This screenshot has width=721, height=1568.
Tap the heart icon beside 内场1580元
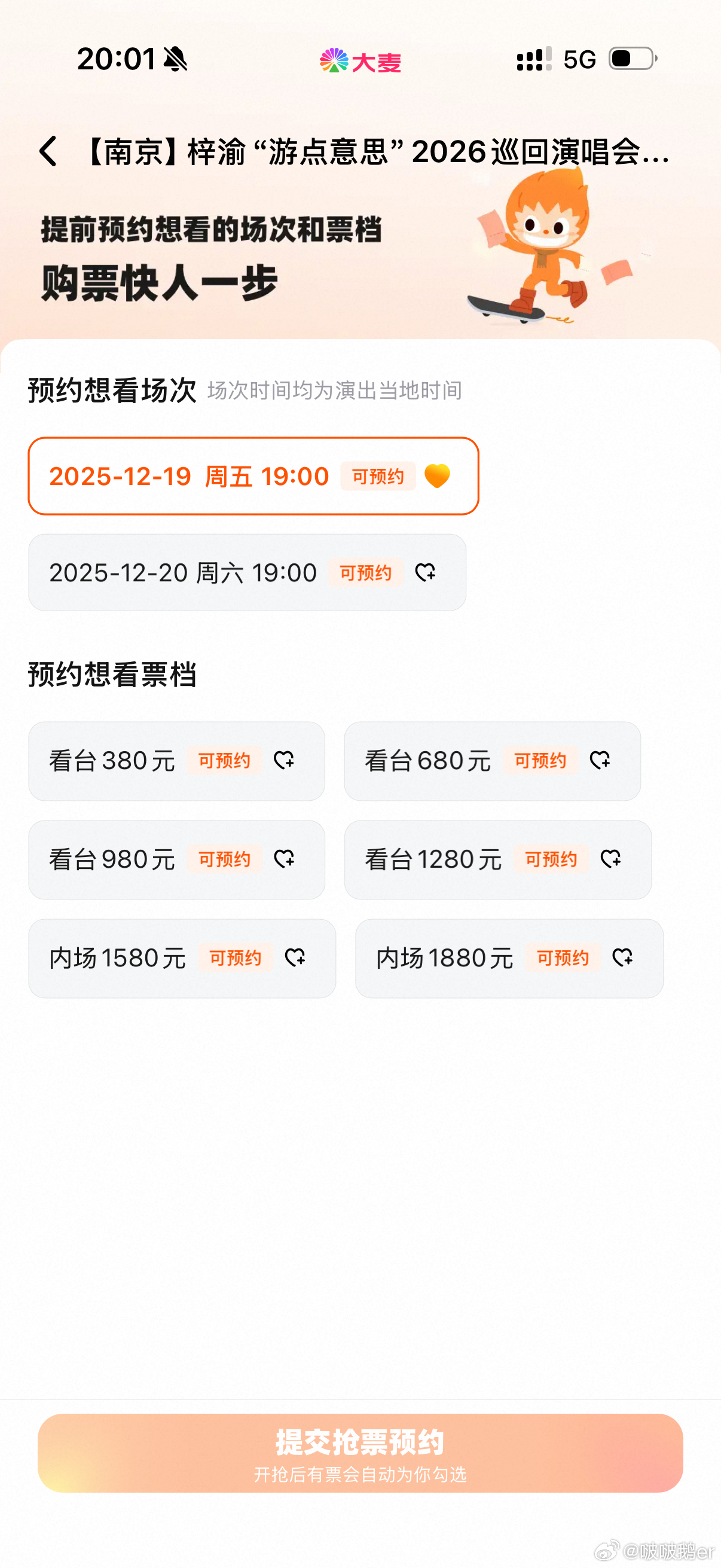pyautogui.click(x=297, y=957)
